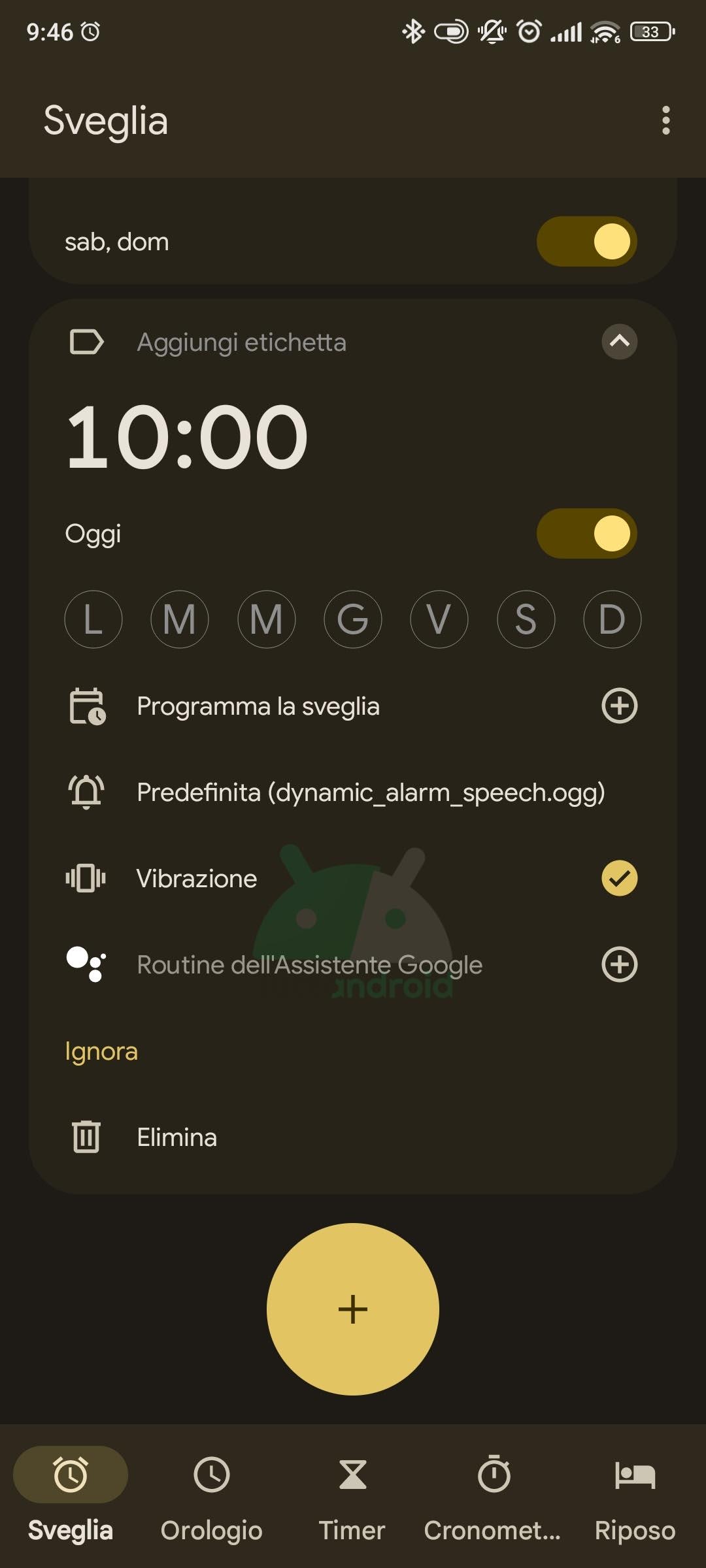This screenshot has height=1568, width=706.
Task: Select the L day circle
Action: click(93, 619)
